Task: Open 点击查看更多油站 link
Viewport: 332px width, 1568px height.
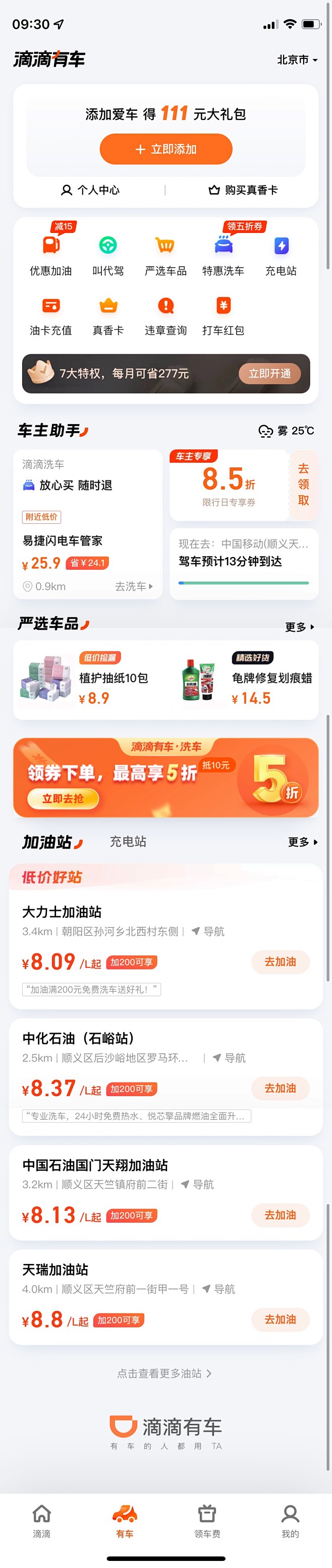Action: 164,1373
